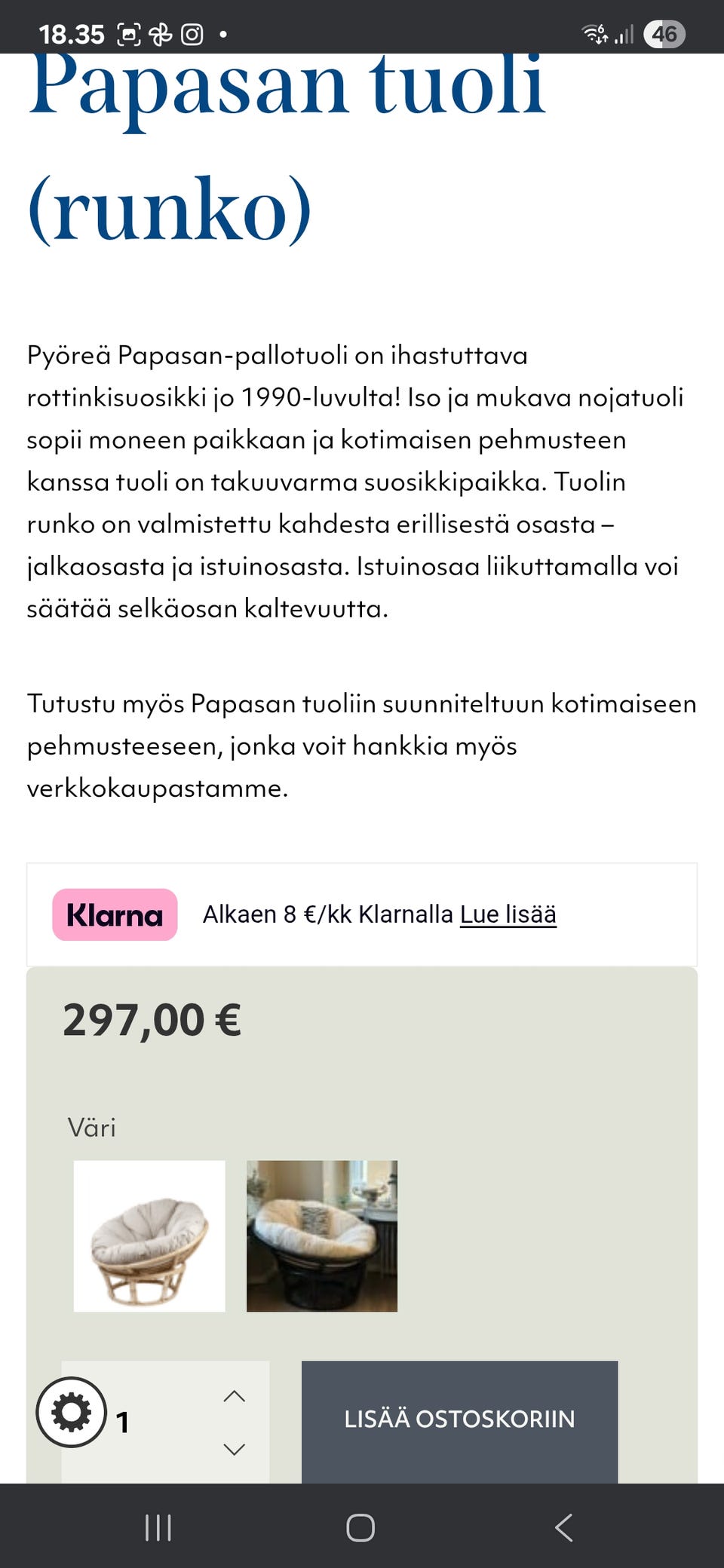
Task: Choose the Väri swatch showing the light chair
Action: coord(149,1233)
